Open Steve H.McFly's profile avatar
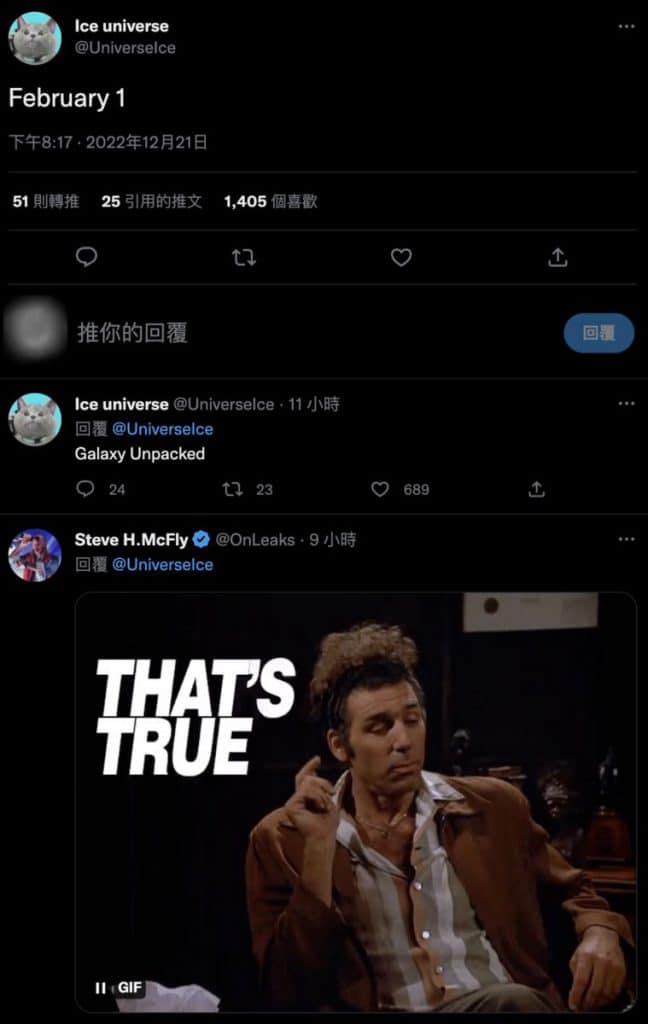Screen dimensions: 648x1024 35,555
